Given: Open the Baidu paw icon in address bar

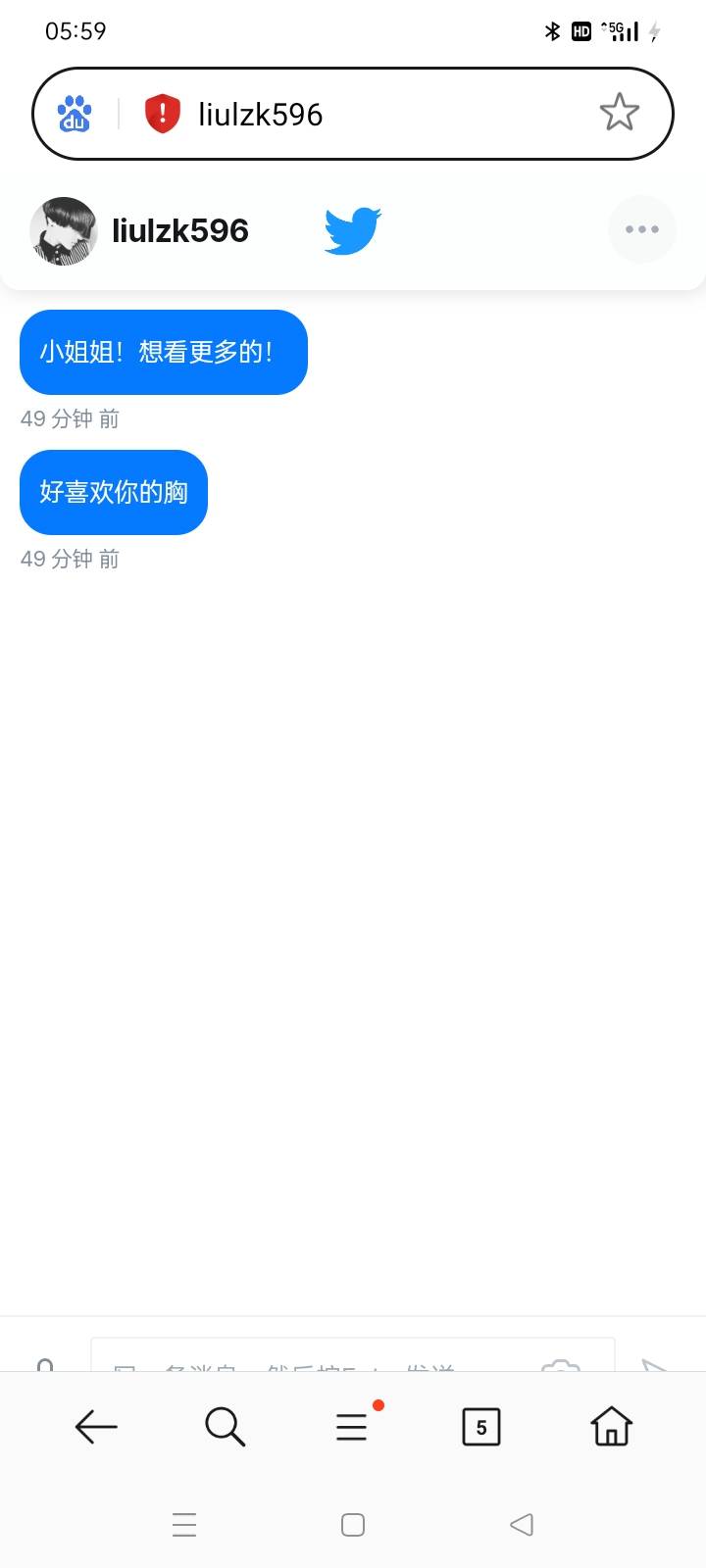Looking at the screenshot, I should [75, 114].
